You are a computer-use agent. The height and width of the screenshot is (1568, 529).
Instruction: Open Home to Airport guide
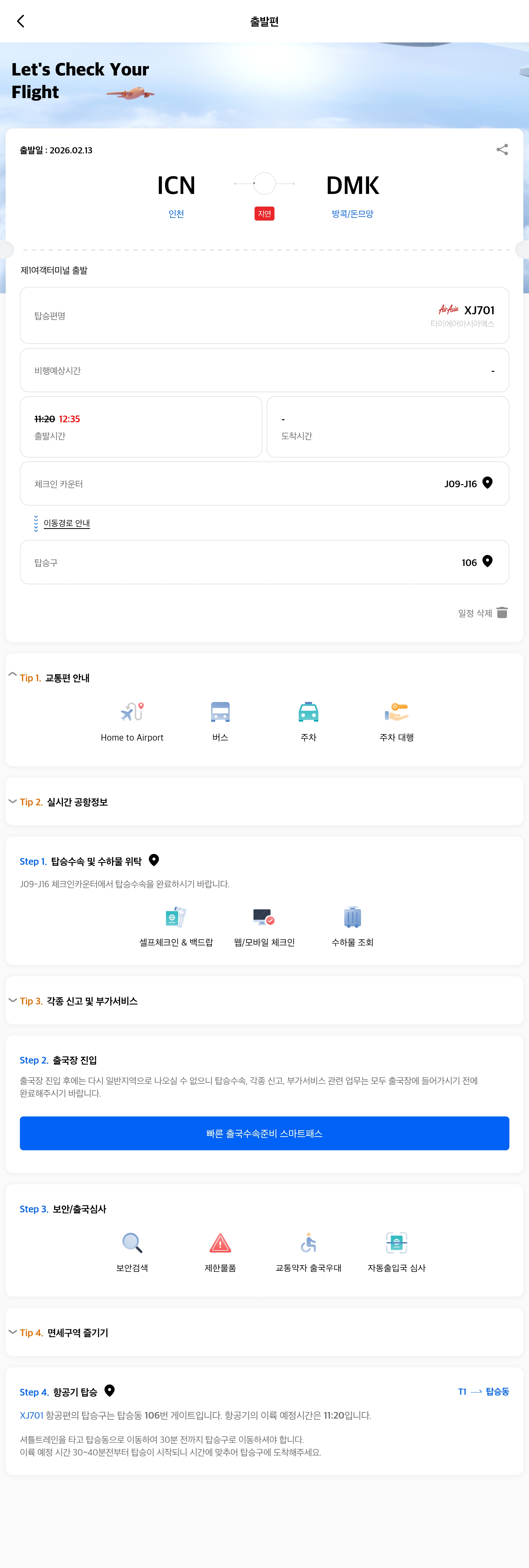[132, 721]
